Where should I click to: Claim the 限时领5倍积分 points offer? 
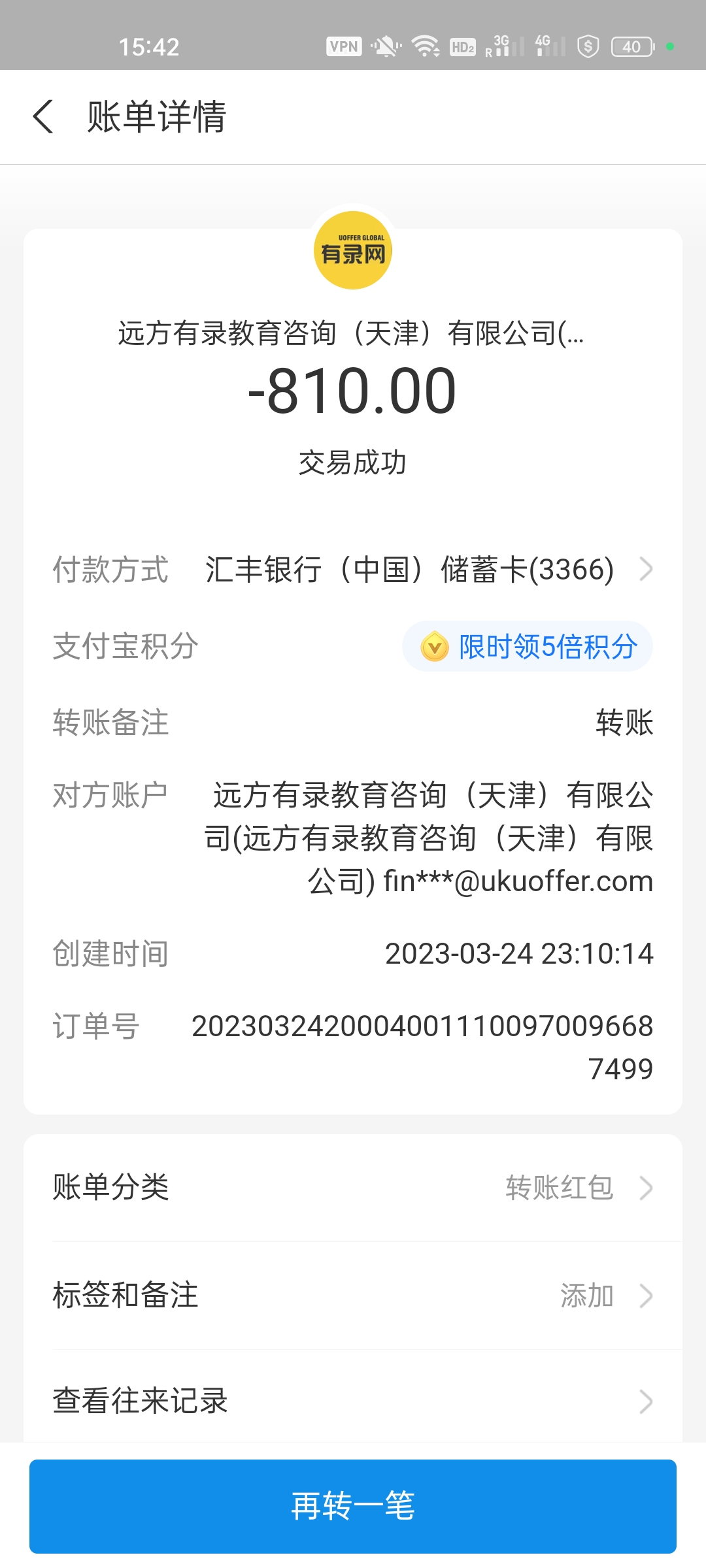pos(528,647)
